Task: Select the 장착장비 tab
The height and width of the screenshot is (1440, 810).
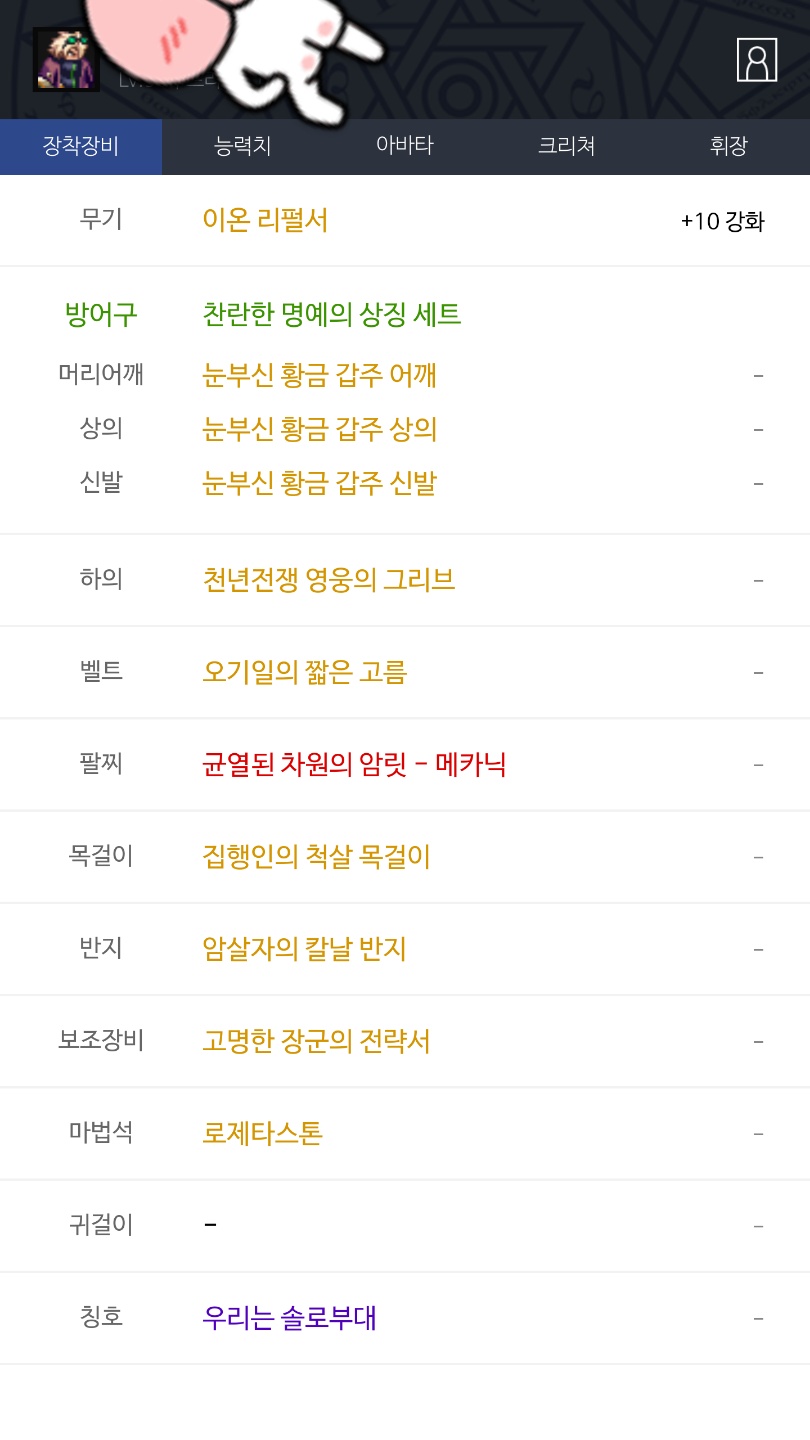Action: coord(81,146)
